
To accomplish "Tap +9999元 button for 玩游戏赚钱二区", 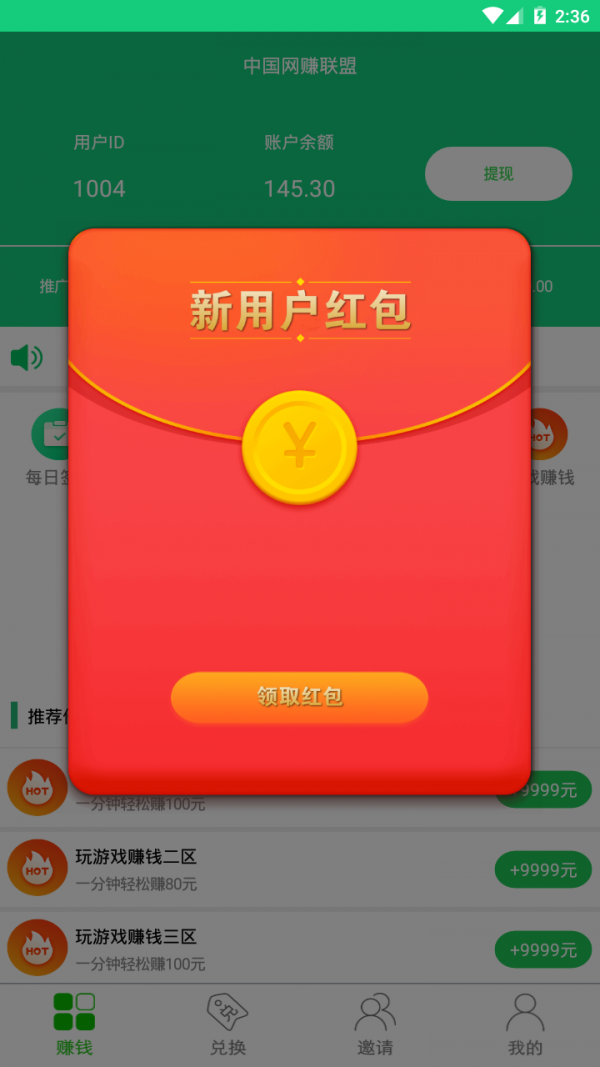I will point(542,869).
